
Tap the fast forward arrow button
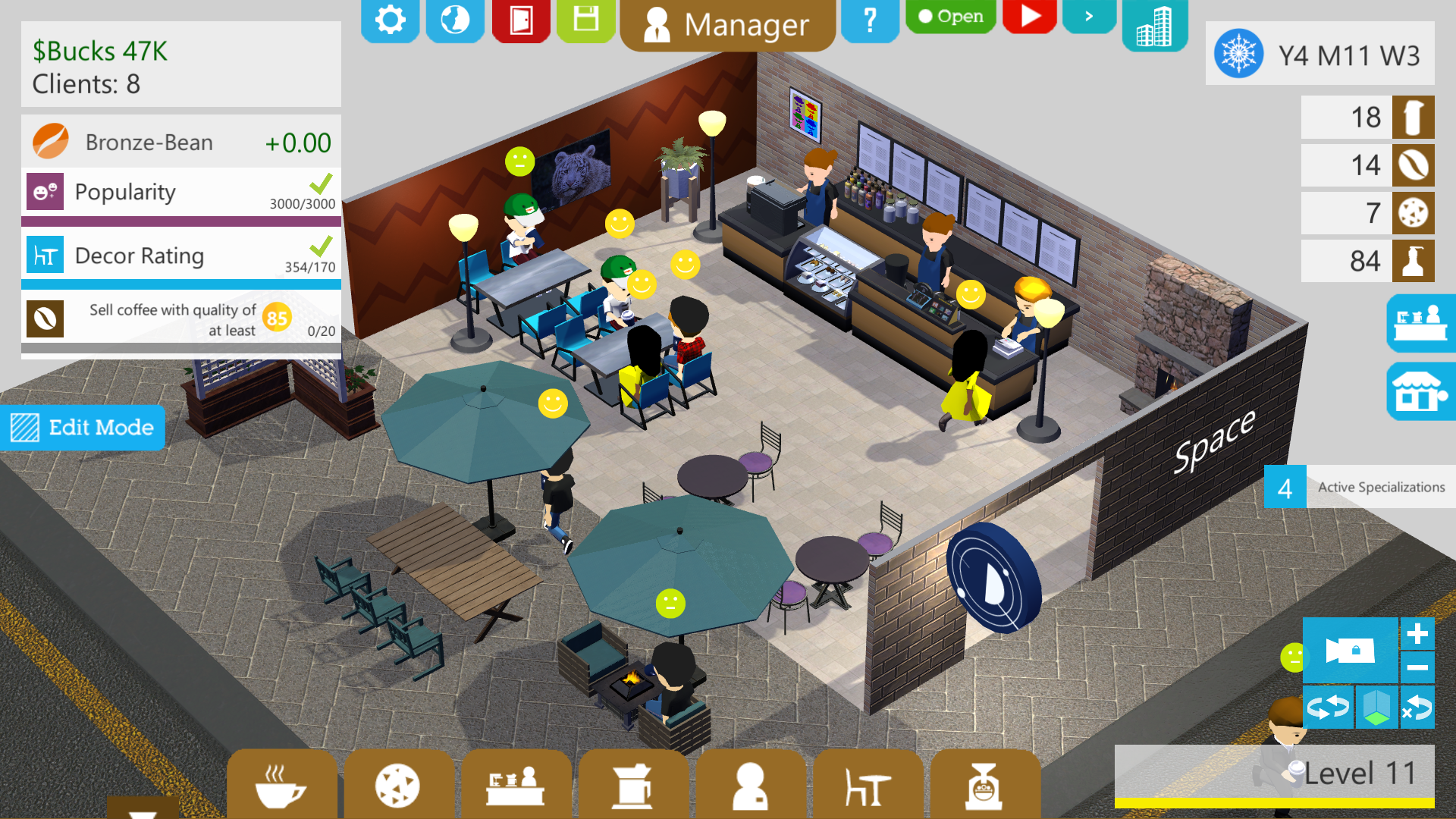[x=1089, y=17]
